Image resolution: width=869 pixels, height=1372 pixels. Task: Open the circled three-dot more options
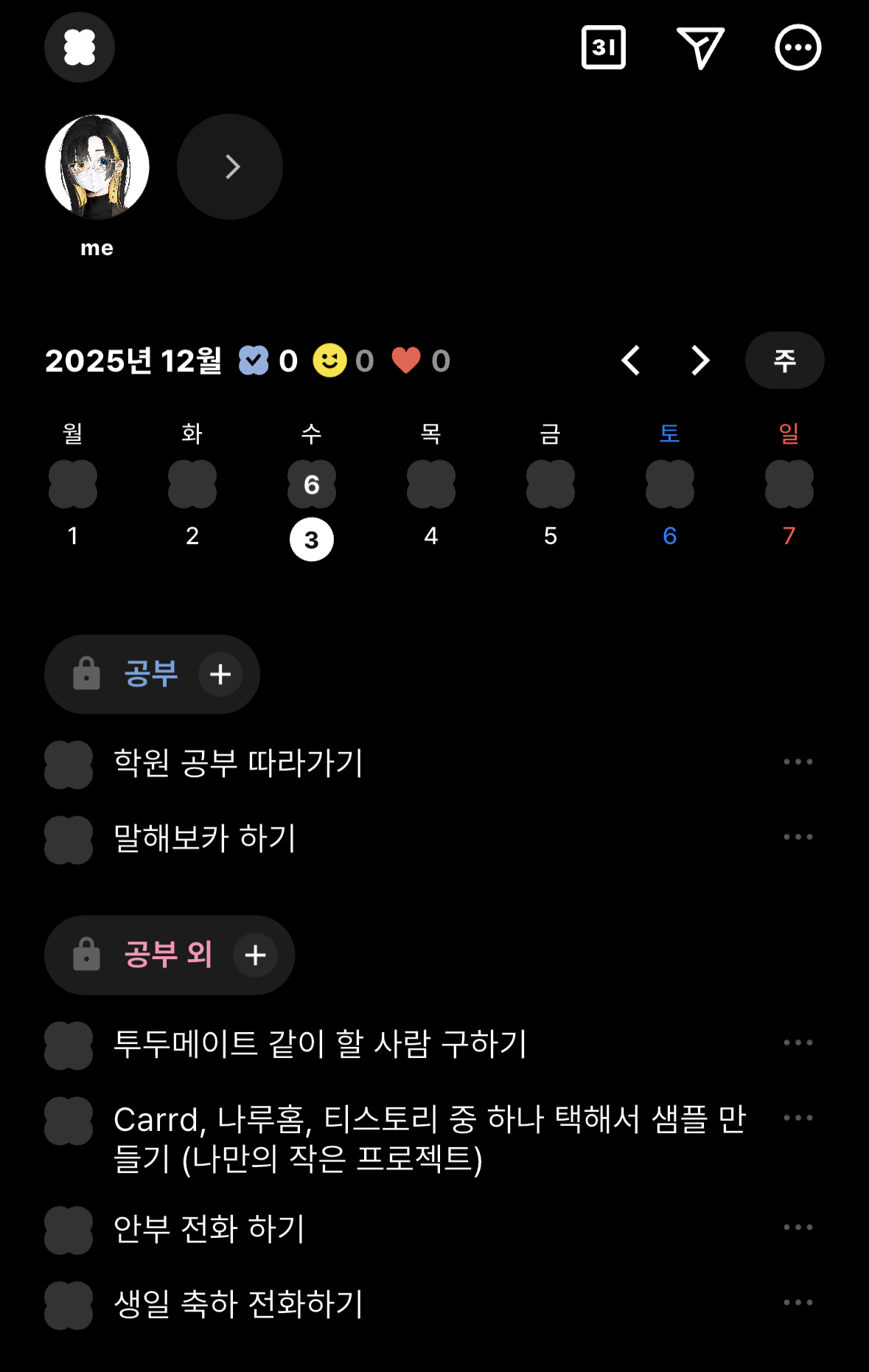click(x=798, y=47)
